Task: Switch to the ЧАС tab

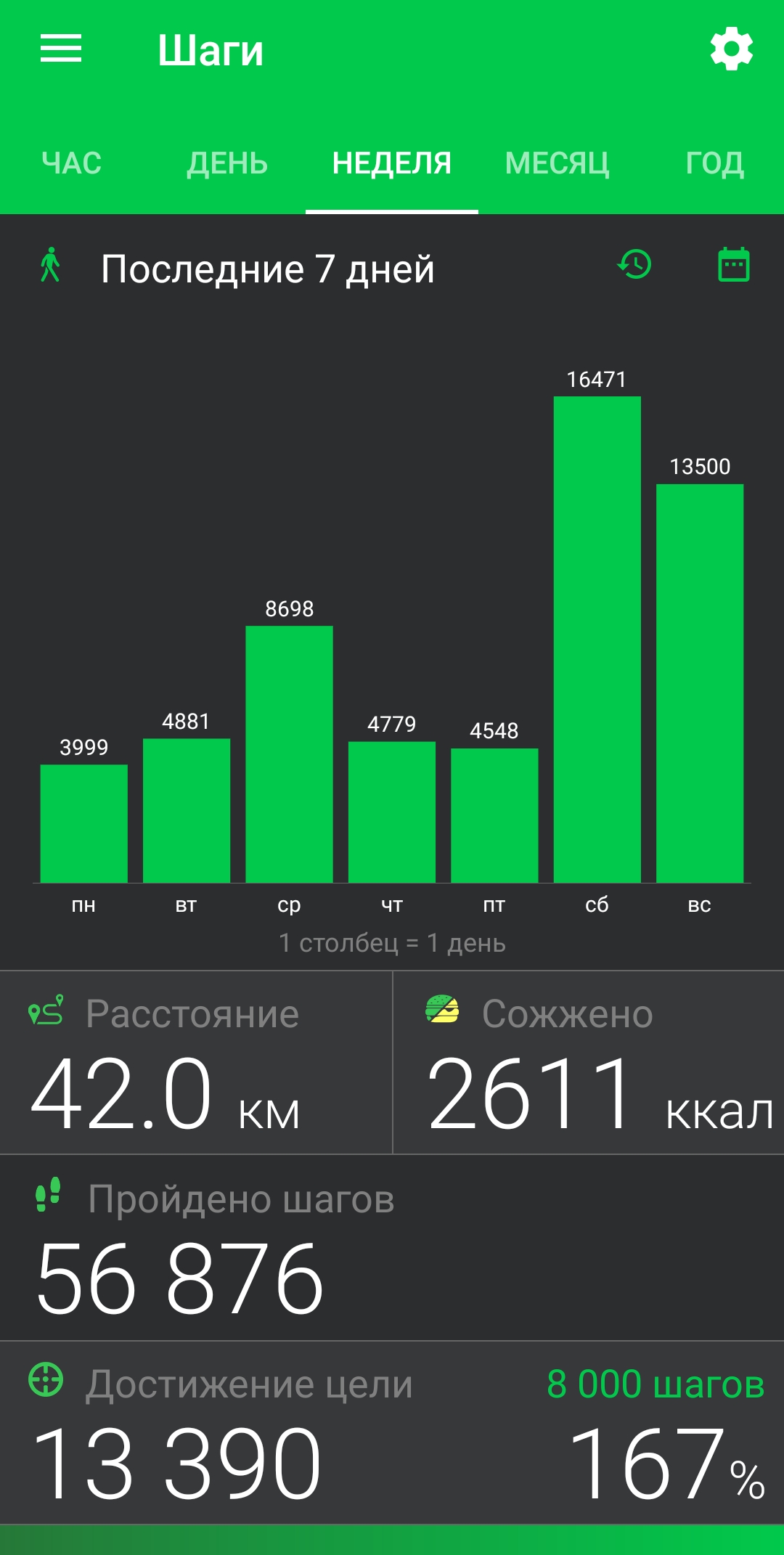Action: coord(72,163)
